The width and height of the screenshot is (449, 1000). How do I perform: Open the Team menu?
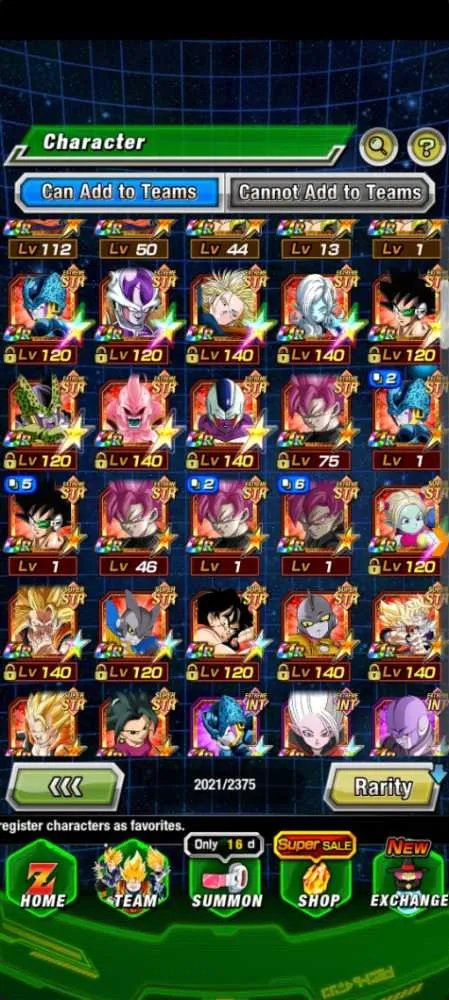click(x=133, y=877)
